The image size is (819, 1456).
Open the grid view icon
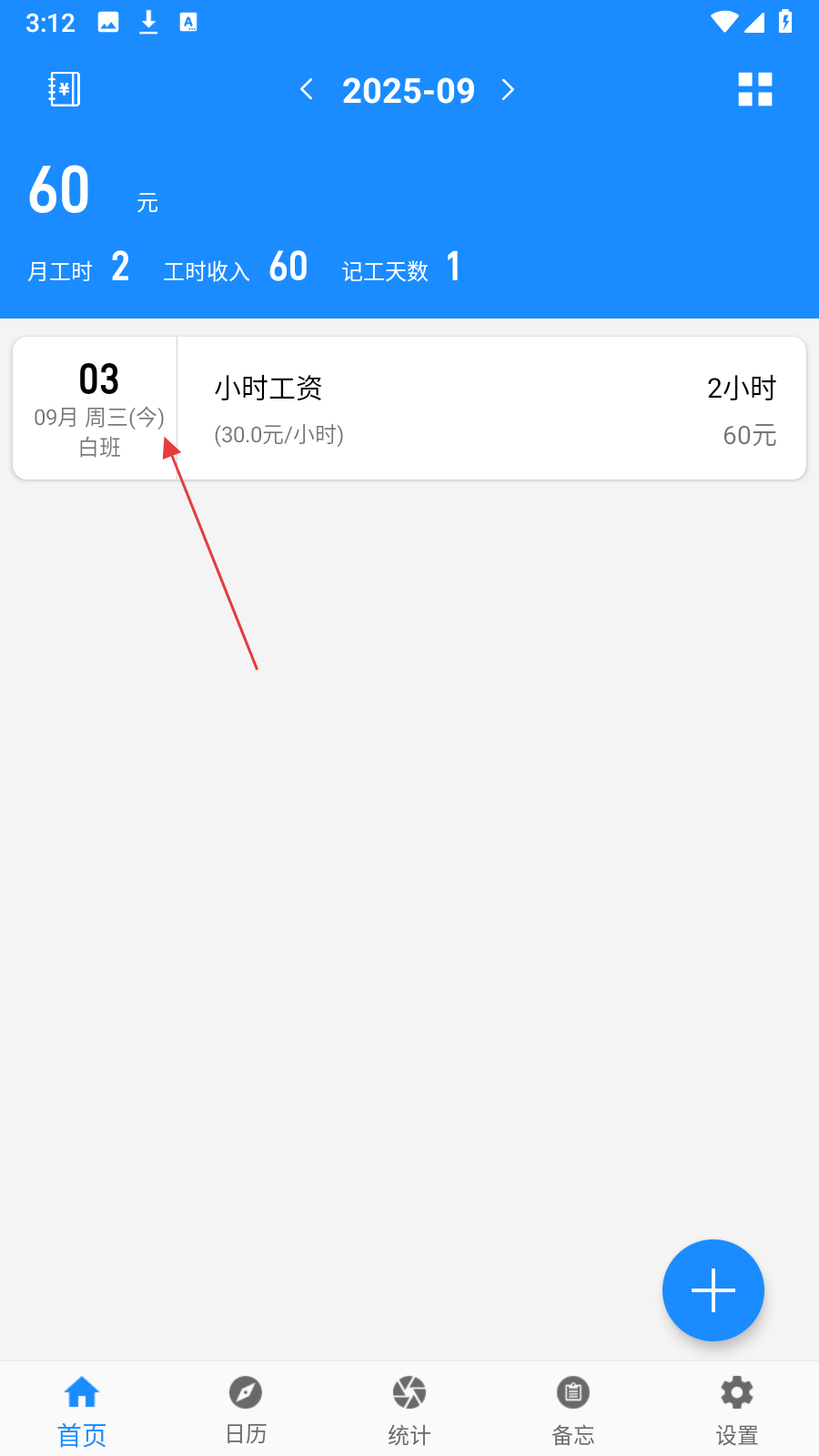(x=754, y=89)
